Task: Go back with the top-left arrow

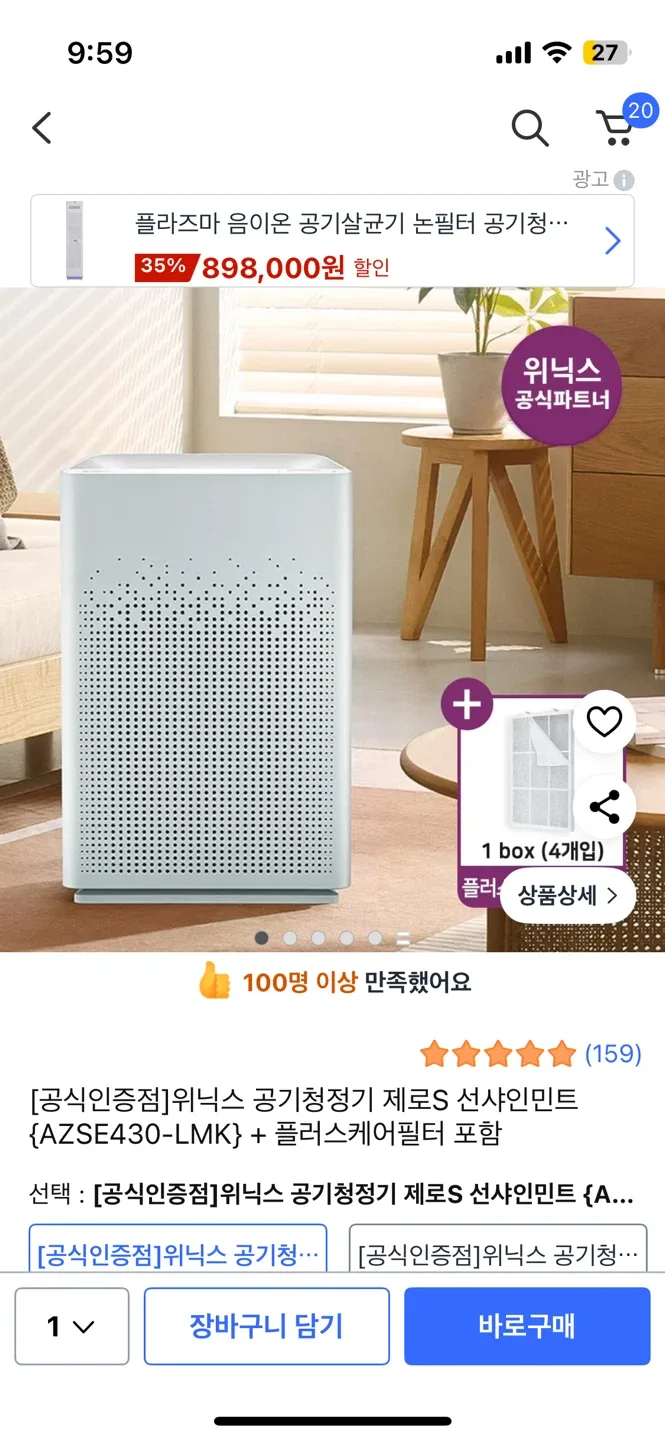Action: click(42, 128)
